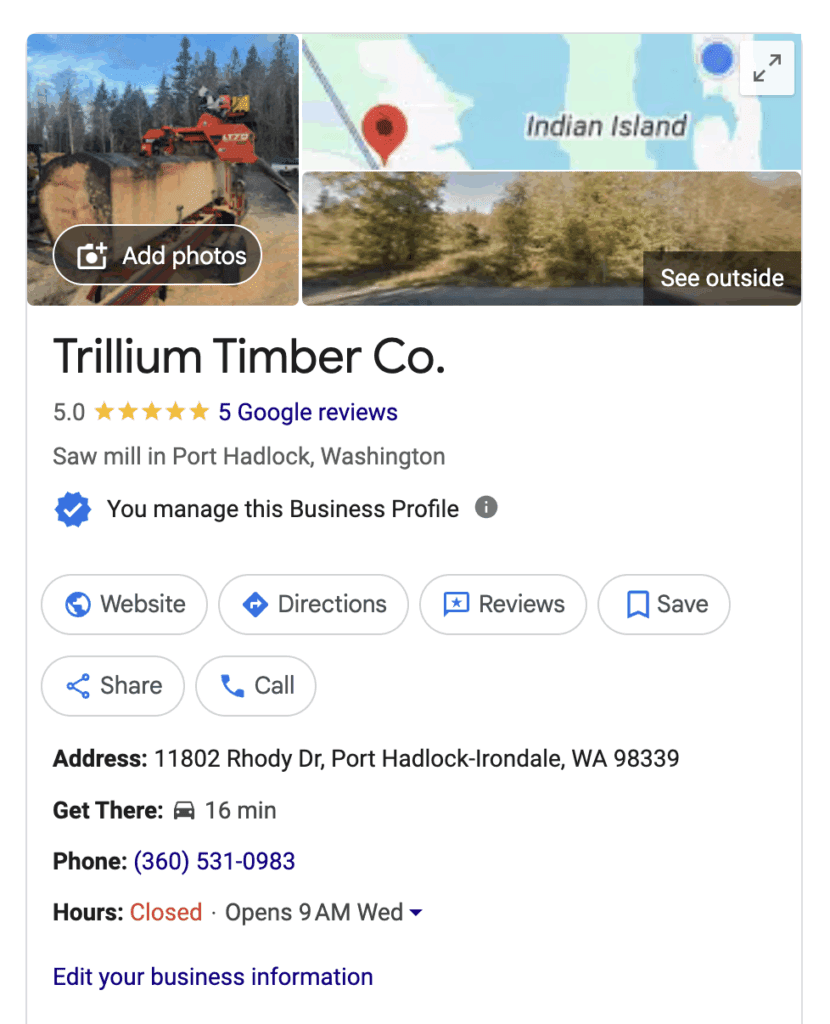Tap the Add photos button
This screenshot has height=1024, width=830.
tap(157, 256)
